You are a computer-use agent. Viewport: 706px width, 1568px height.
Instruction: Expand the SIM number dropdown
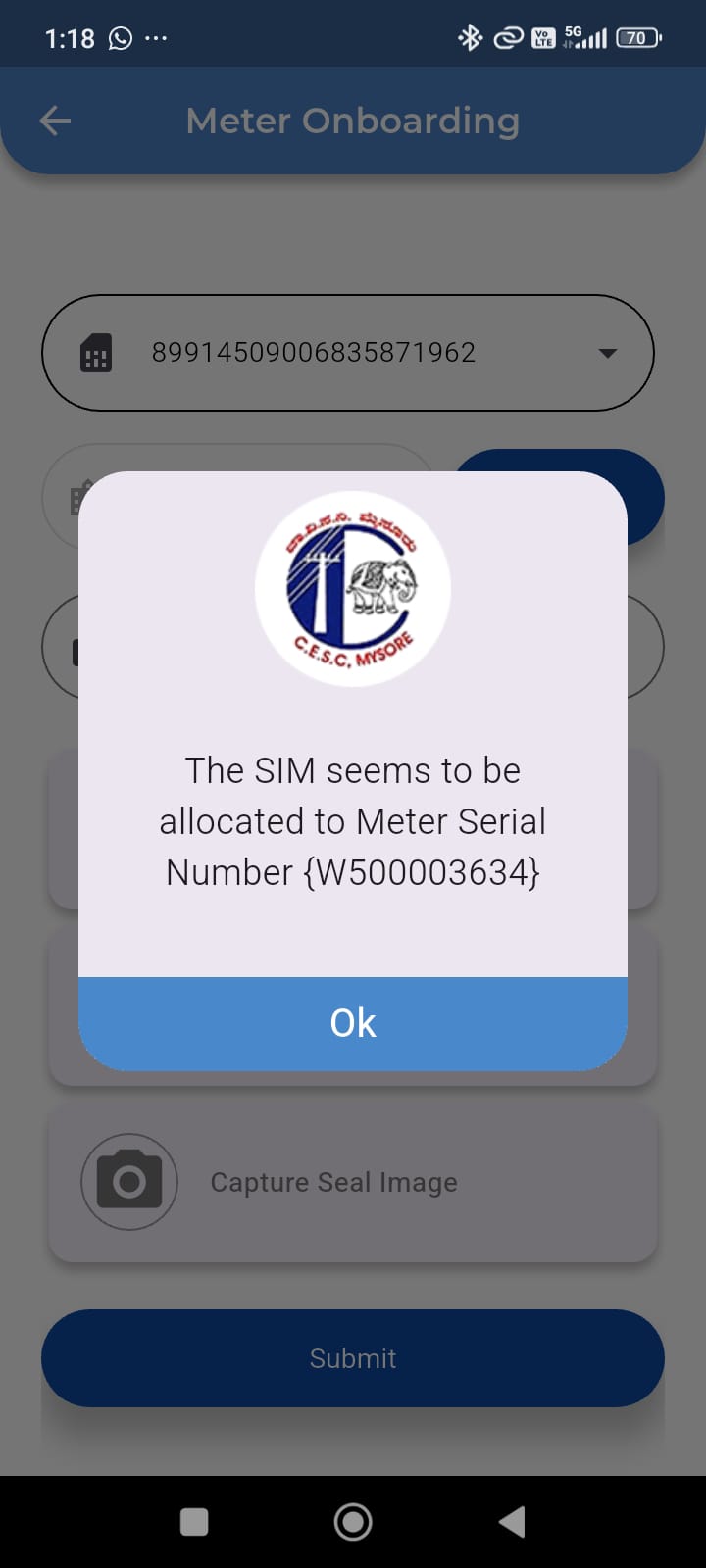point(607,353)
